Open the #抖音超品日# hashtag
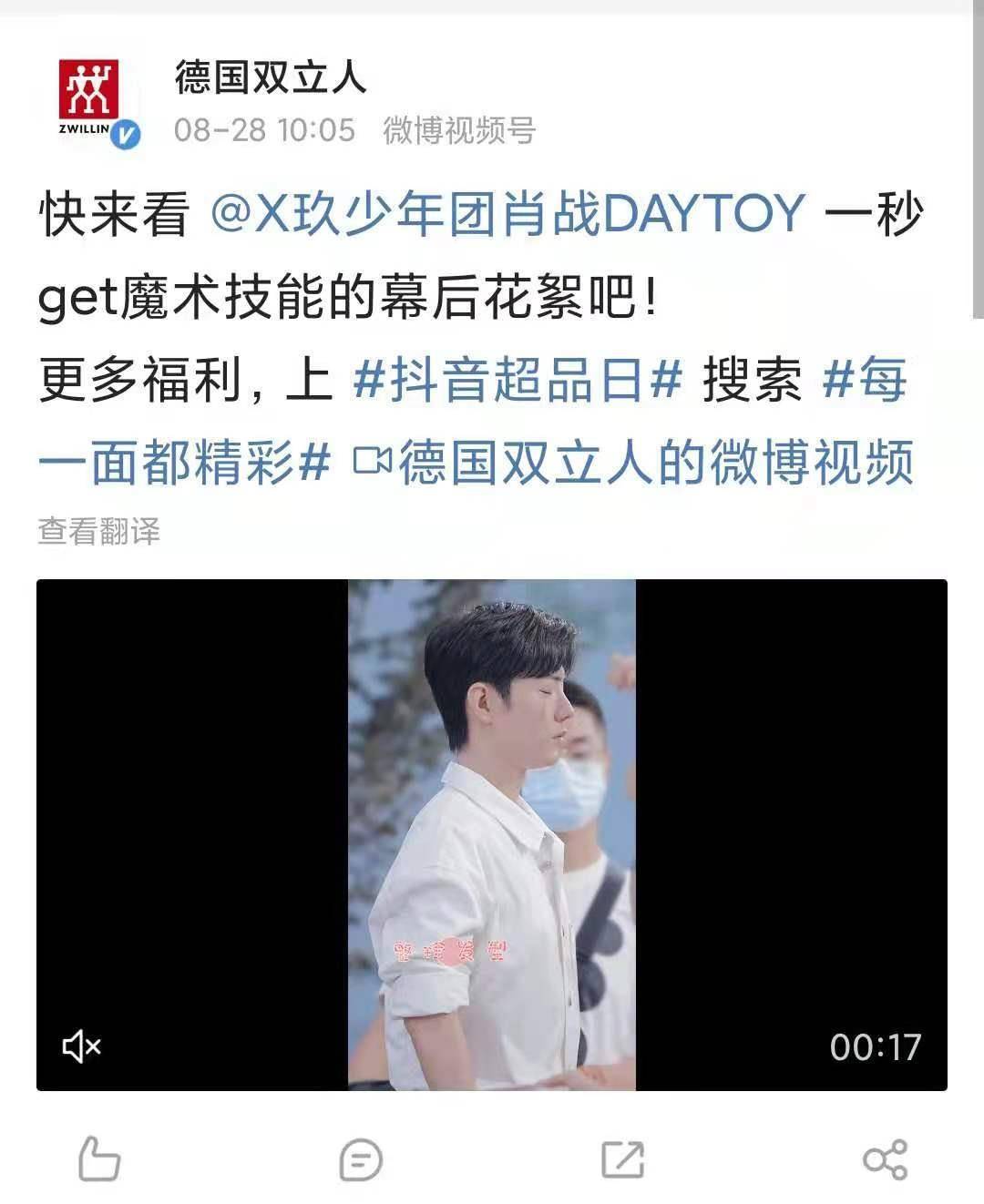Image resolution: width=984 pixels, height=1204 pixels. (517, 379)
